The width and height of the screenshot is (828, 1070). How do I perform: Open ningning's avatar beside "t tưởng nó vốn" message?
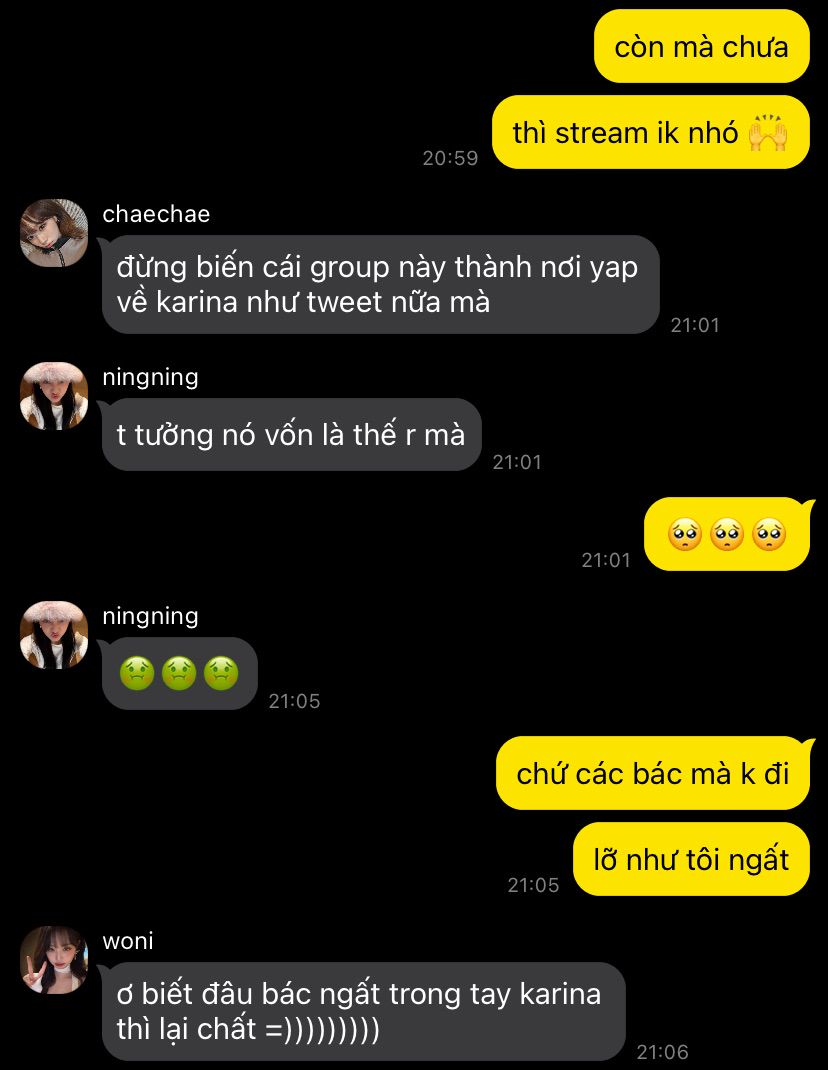pyautogui.click(x=54, y=396)
